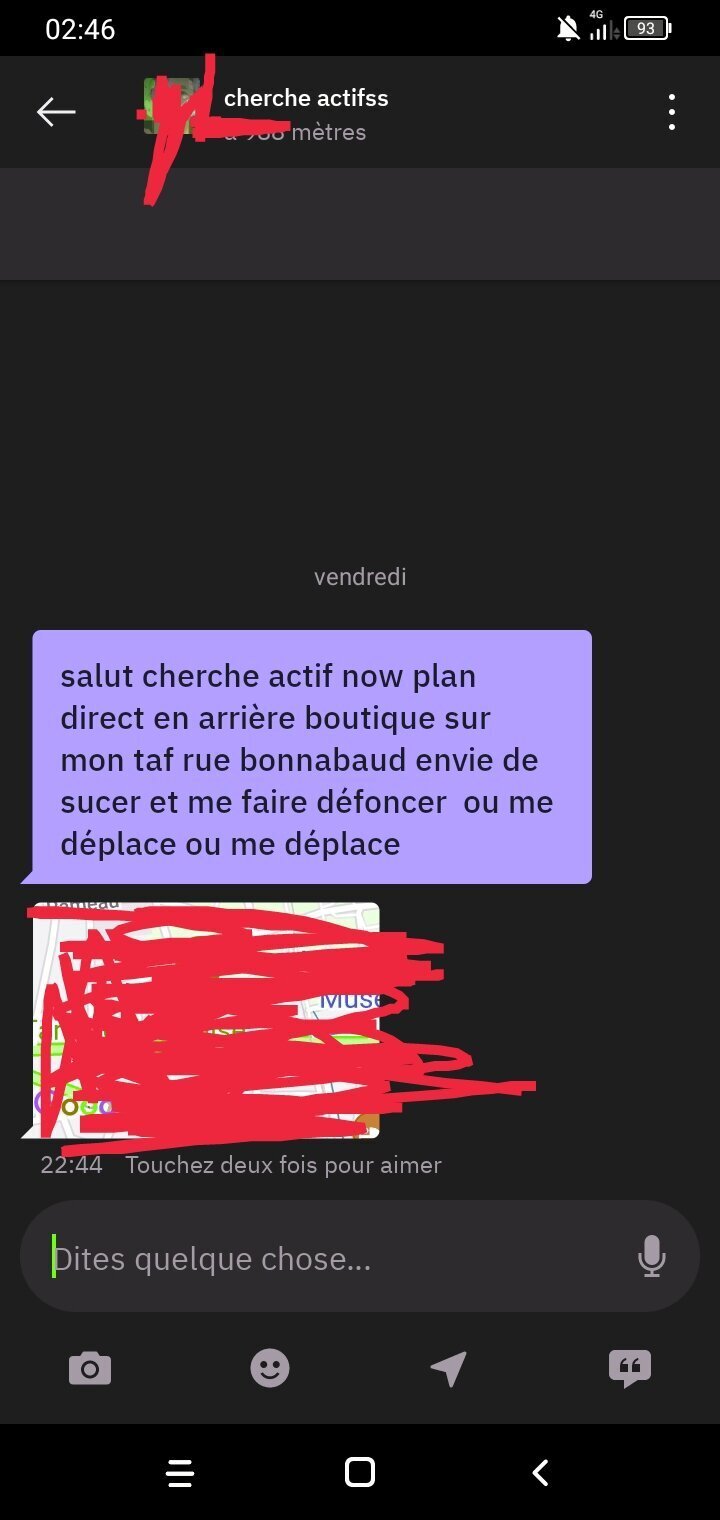Tap the system home button
The height and width of the screenshot is (1520, 720).
[360, 1472]
